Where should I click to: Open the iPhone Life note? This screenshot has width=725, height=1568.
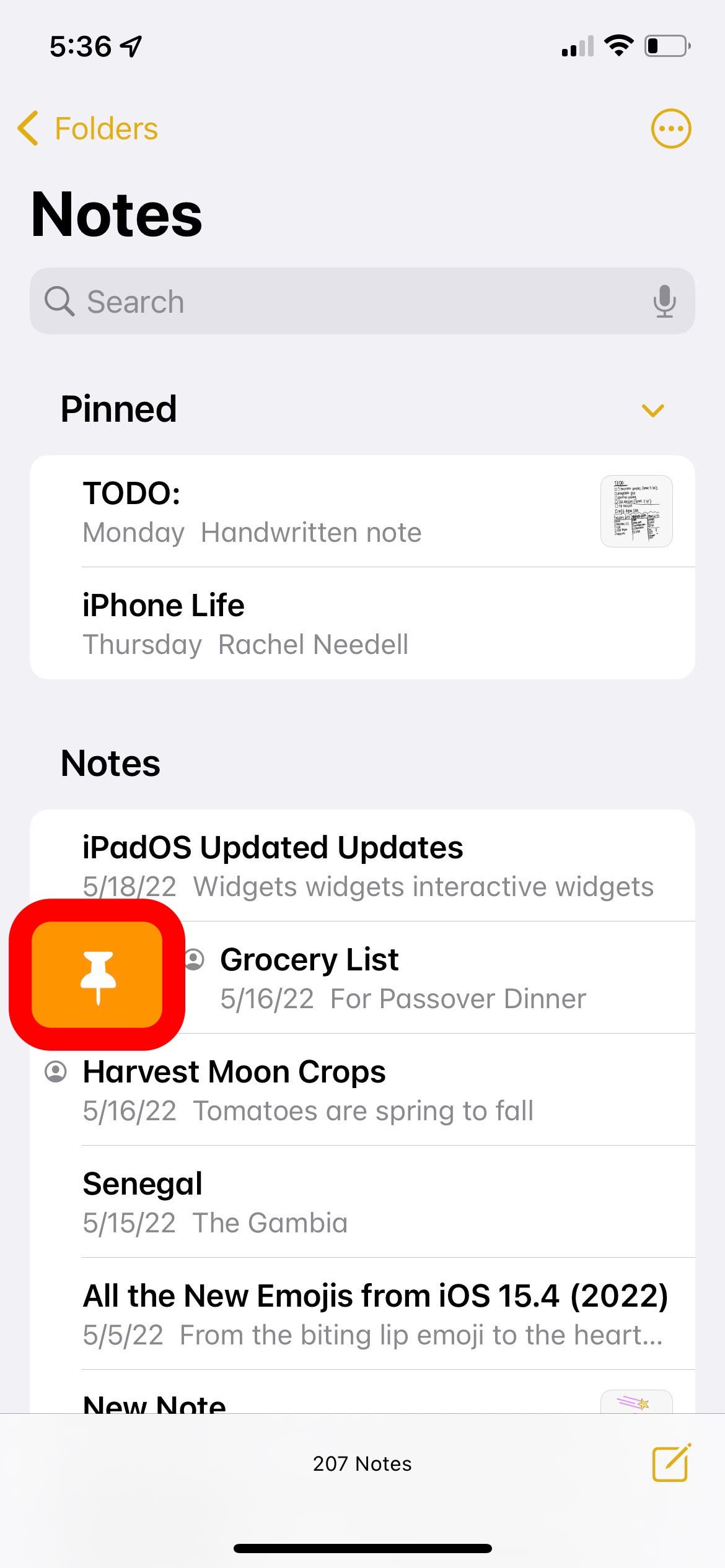[x=335, y=624]
